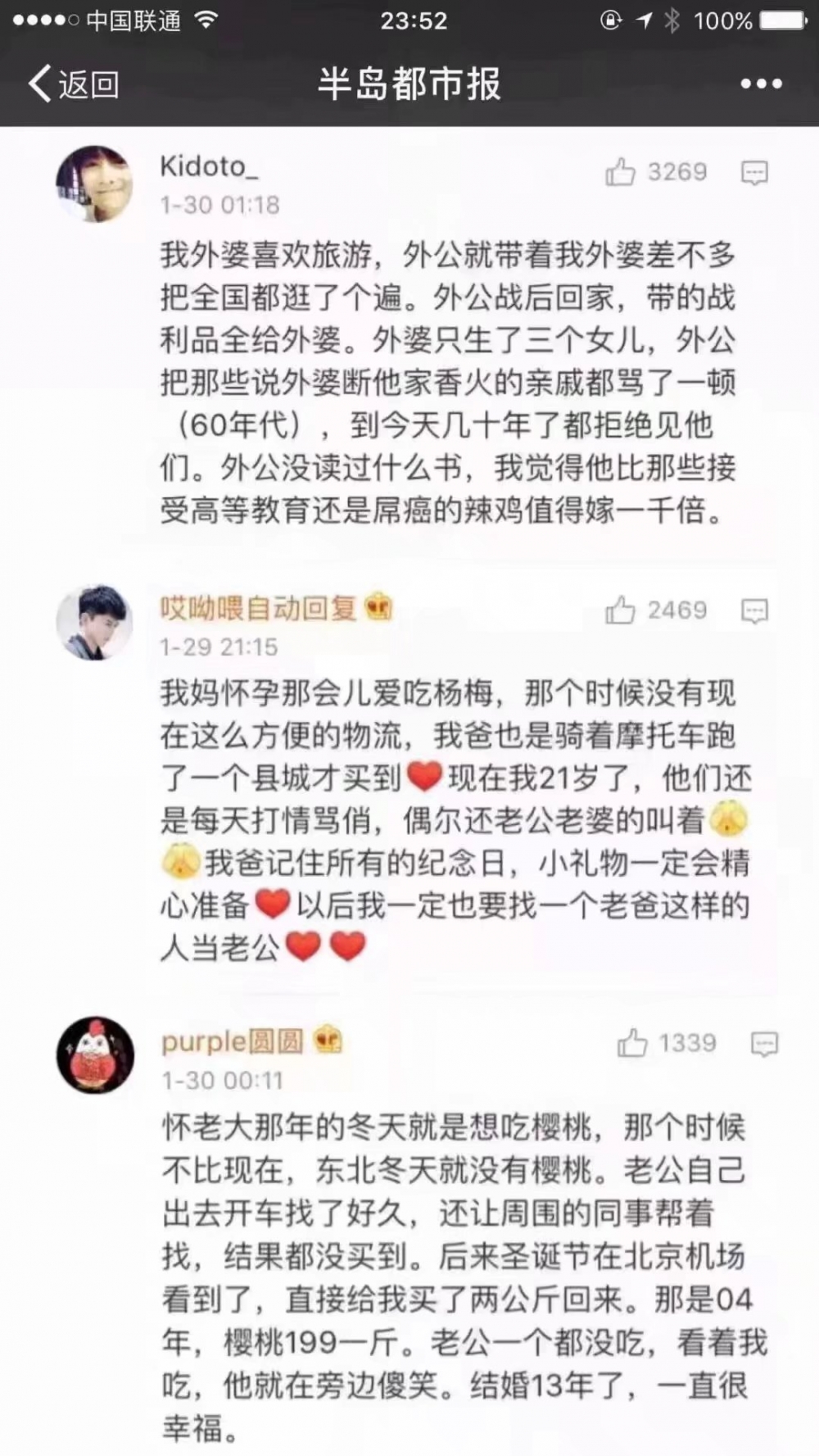Open Kidoto_'s profile avatar
819x1456 pixels.
click(x=94, y=184)
